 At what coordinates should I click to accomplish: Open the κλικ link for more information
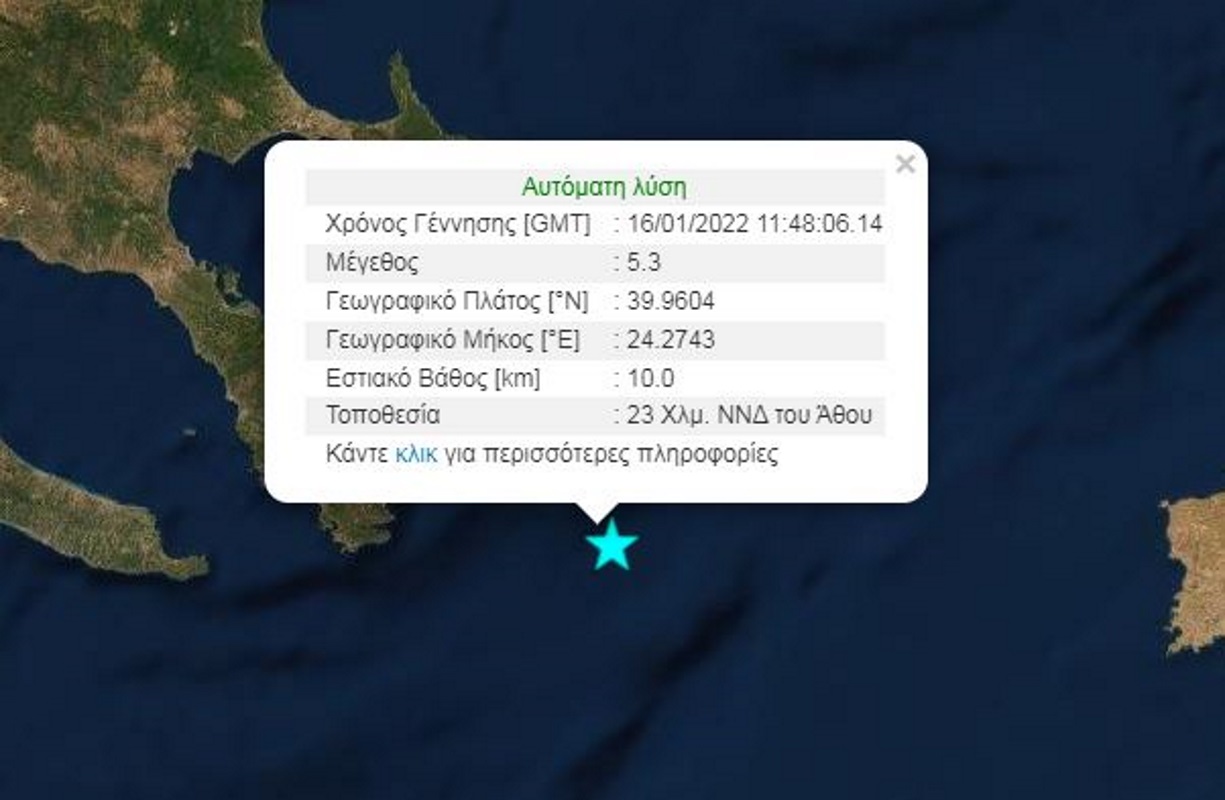[416, 454]
